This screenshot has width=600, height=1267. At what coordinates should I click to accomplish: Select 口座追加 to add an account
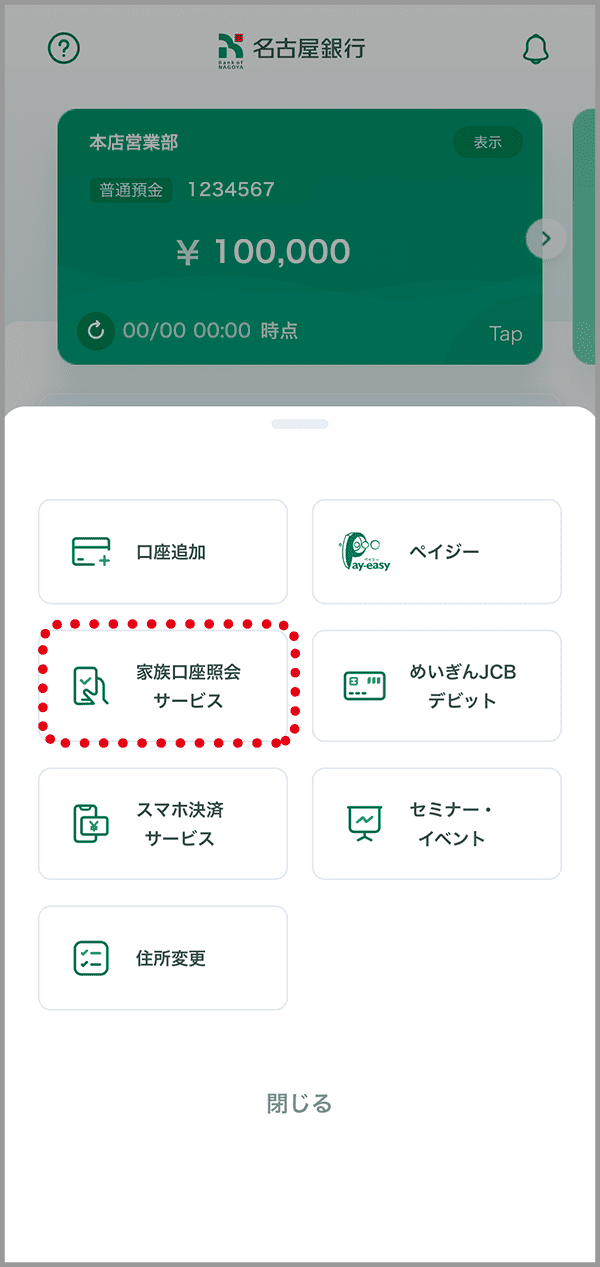pyautogui.click(x=163, y=552)
